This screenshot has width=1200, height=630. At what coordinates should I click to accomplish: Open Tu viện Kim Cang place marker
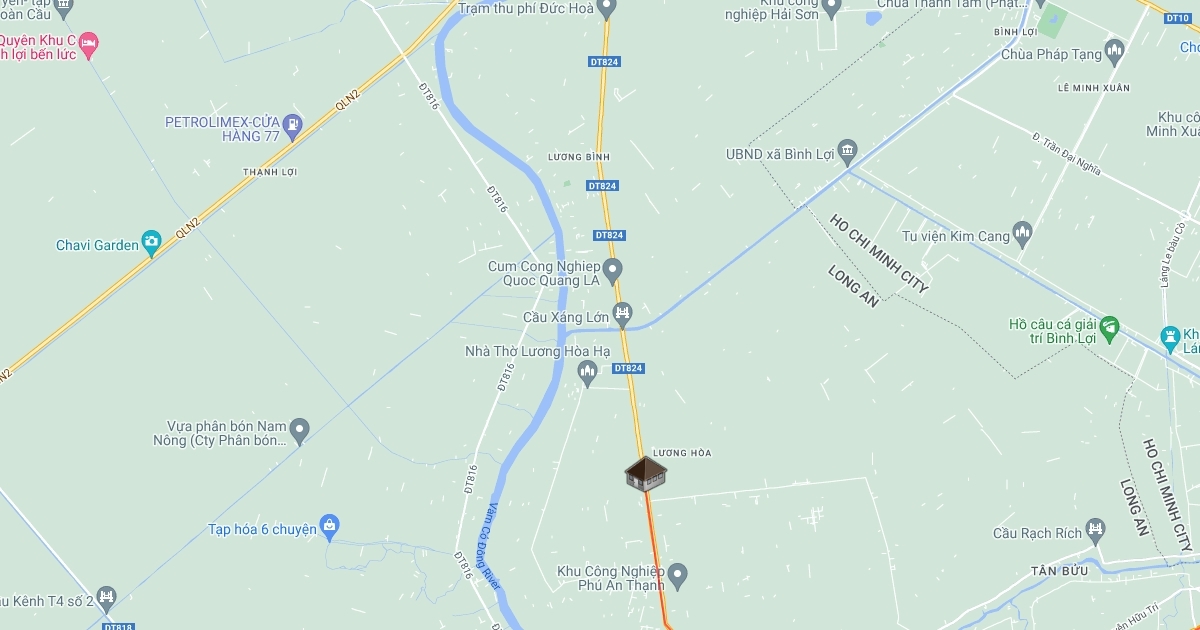click(1021, 234)
